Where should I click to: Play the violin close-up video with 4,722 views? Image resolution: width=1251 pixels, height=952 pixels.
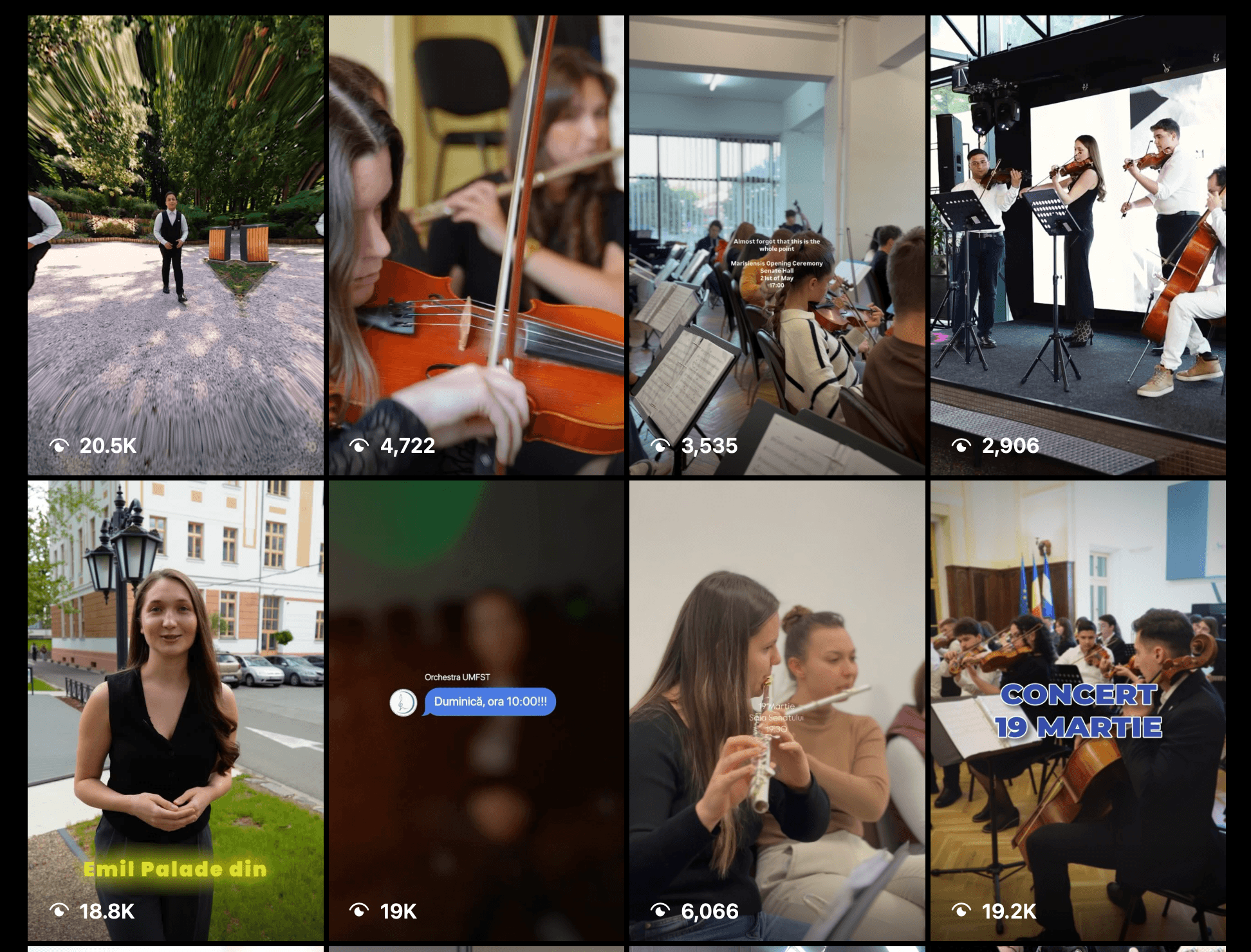pos(476,245)
